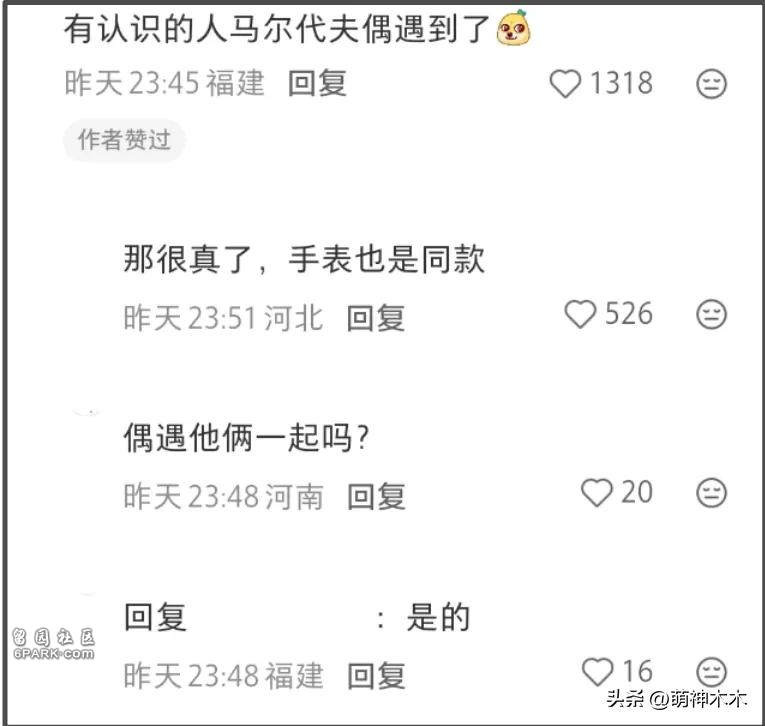Dislike the 是的 reply comment

(x=711, y=671)
